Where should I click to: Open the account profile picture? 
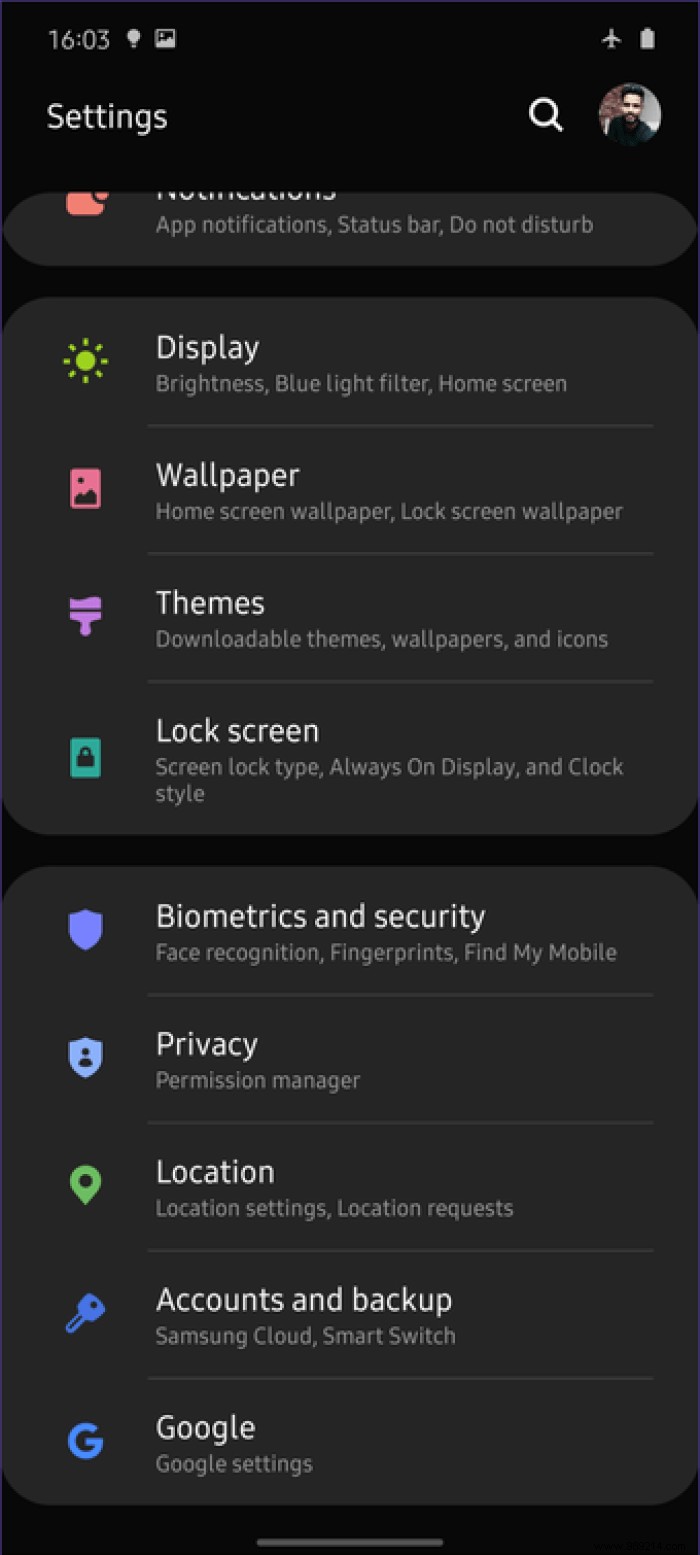pyautogui.click(x=629, y=115)
